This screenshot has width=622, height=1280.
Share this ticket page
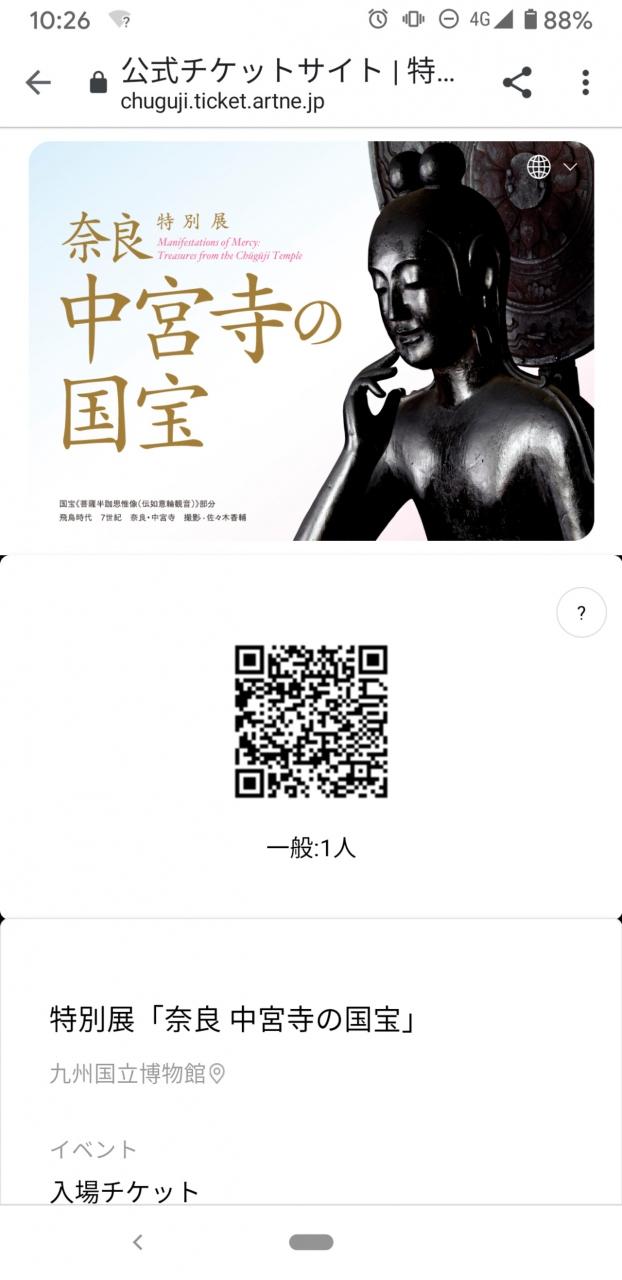[x=517, y=83]
